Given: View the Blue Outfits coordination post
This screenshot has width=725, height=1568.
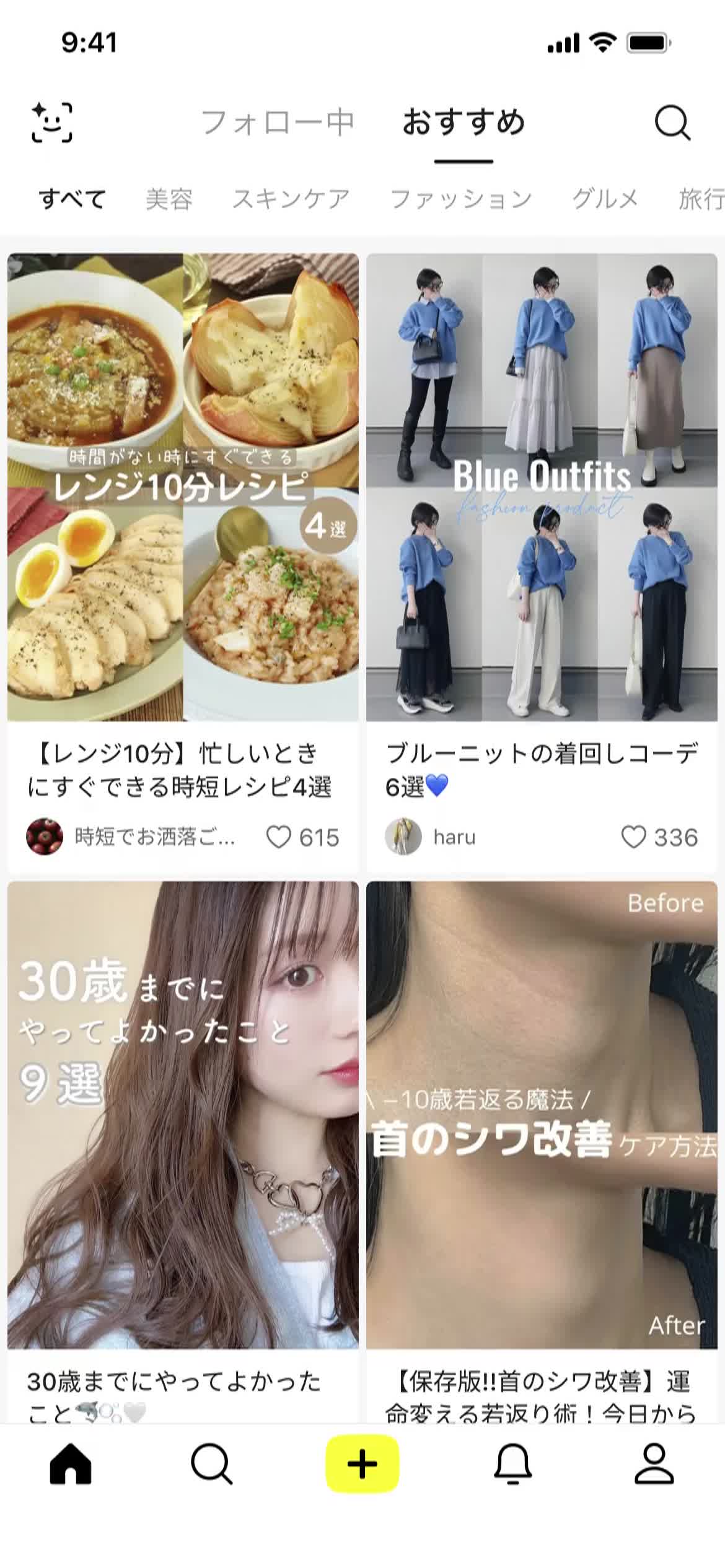Looking at the screenshot, I should (x=542, y=487).
